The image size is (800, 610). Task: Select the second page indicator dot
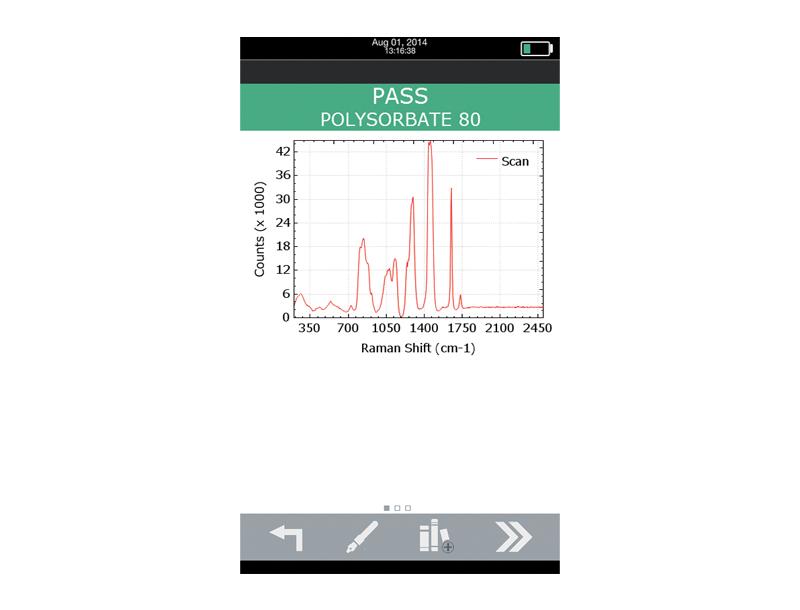click(x=398, y=508)
